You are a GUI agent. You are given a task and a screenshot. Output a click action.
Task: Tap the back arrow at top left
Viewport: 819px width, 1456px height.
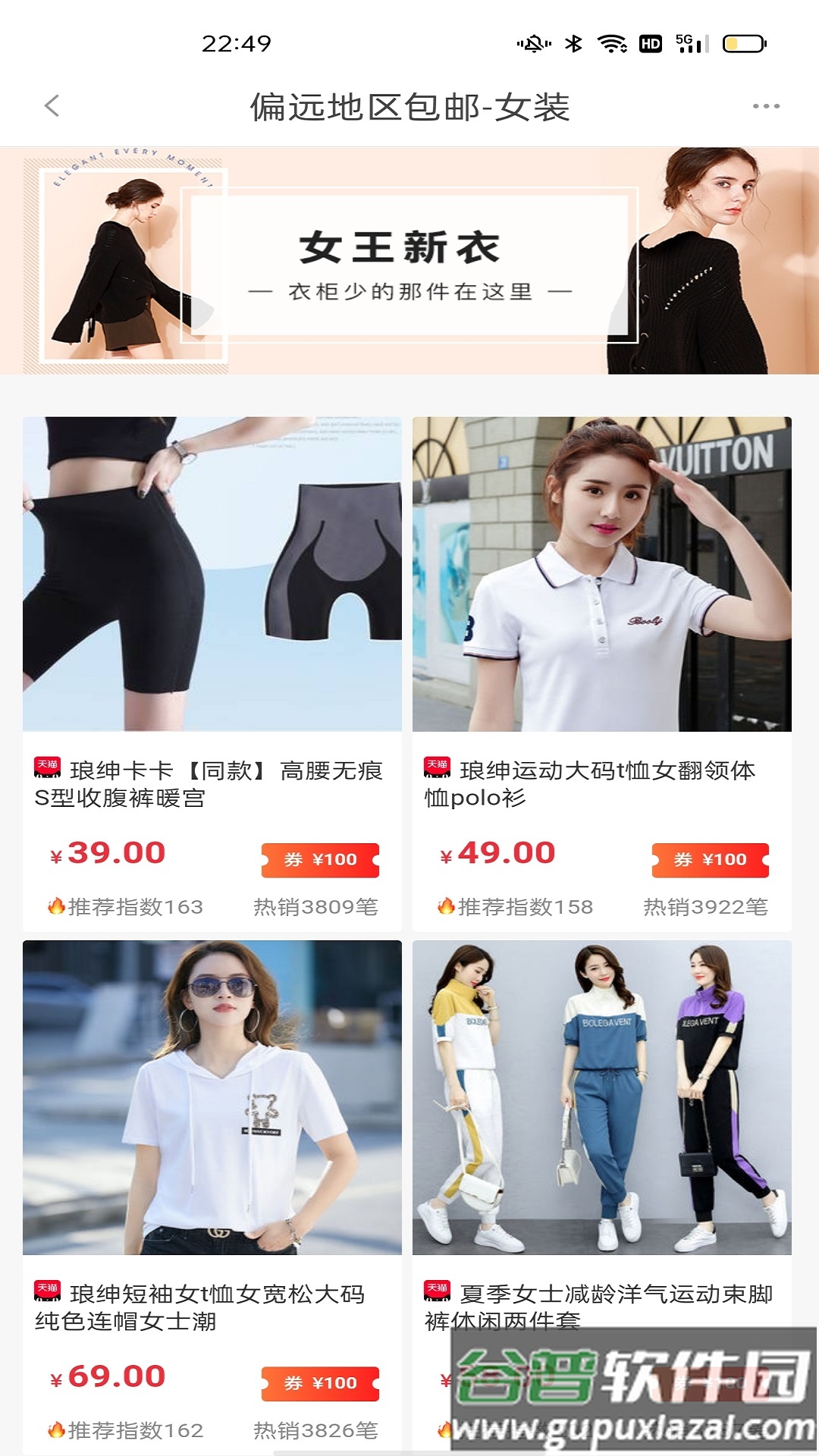[x=52, y=106]
